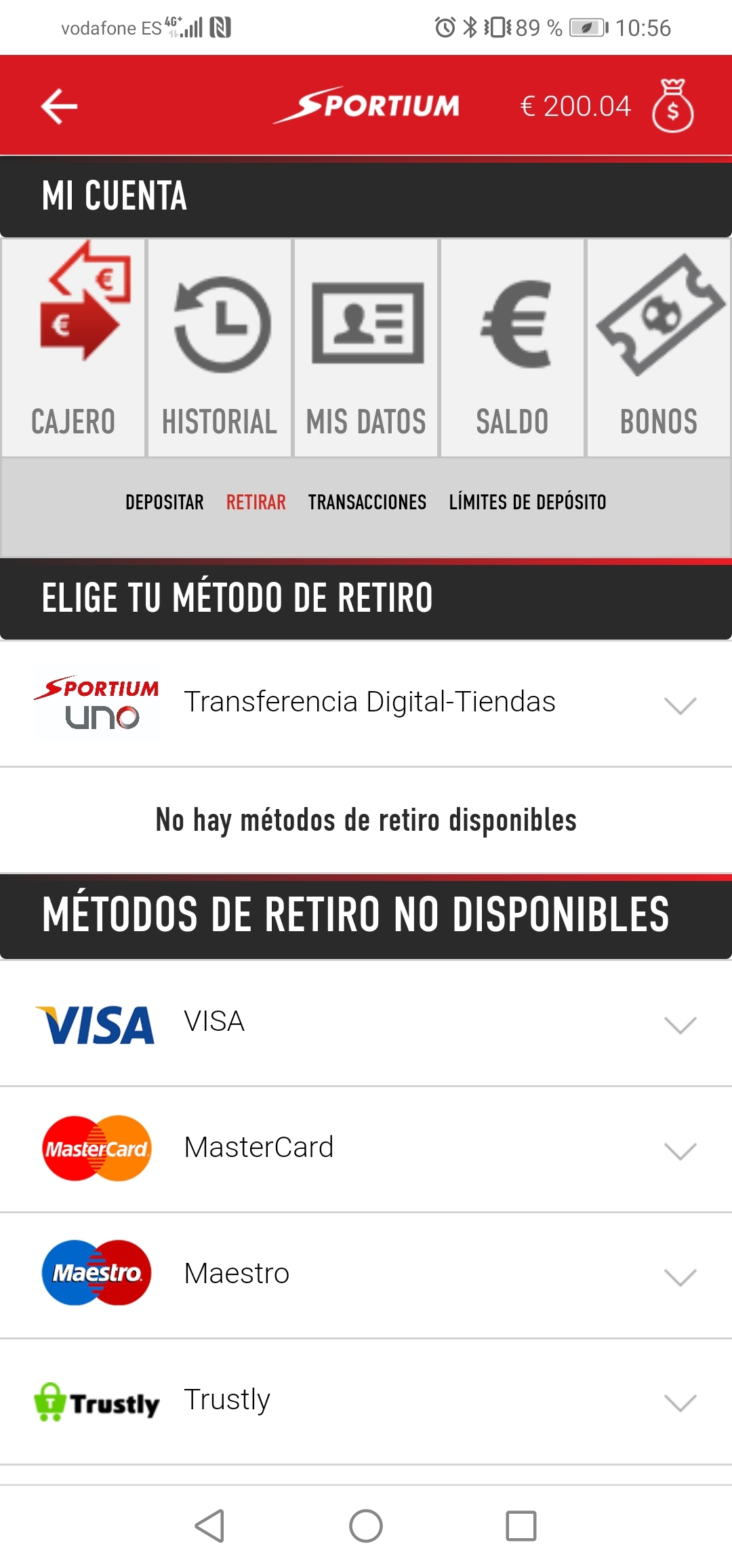Tap the system home button
Viewport: 732px width, 1568px height.
(366, 1526)
